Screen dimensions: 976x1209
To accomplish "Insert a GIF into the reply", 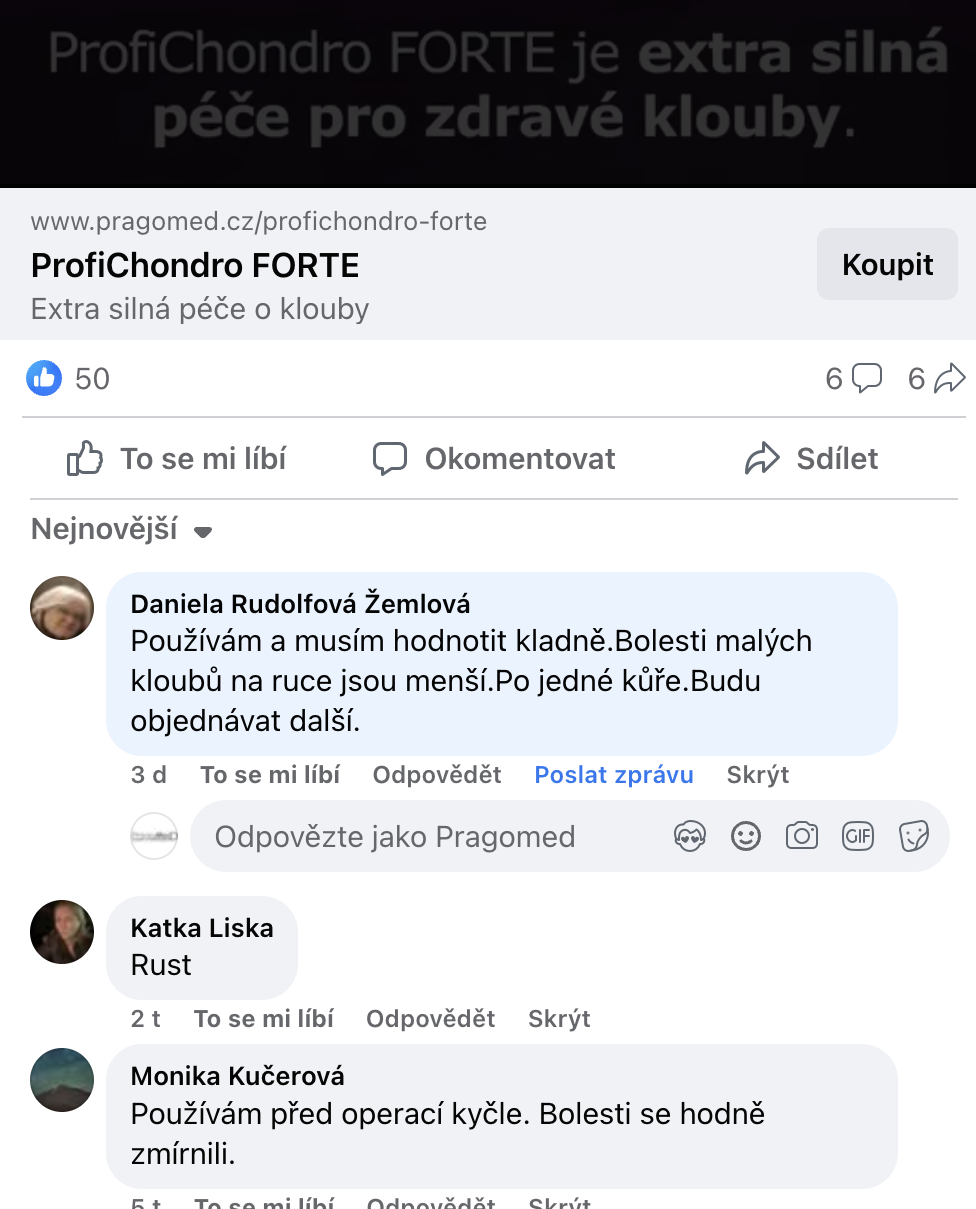I will pyautogui.click(x=858, y=836).
